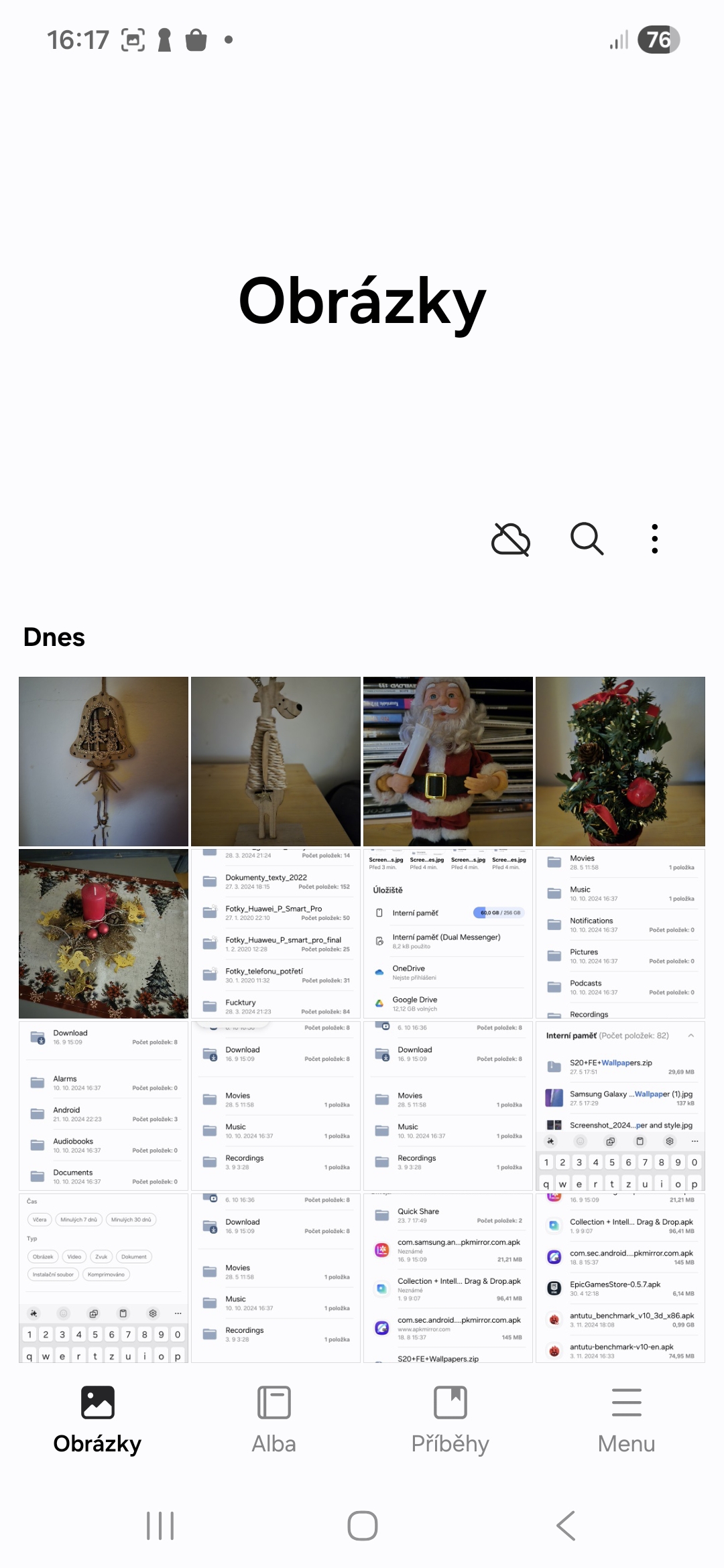Search the gallery

[x=587, y=539]
